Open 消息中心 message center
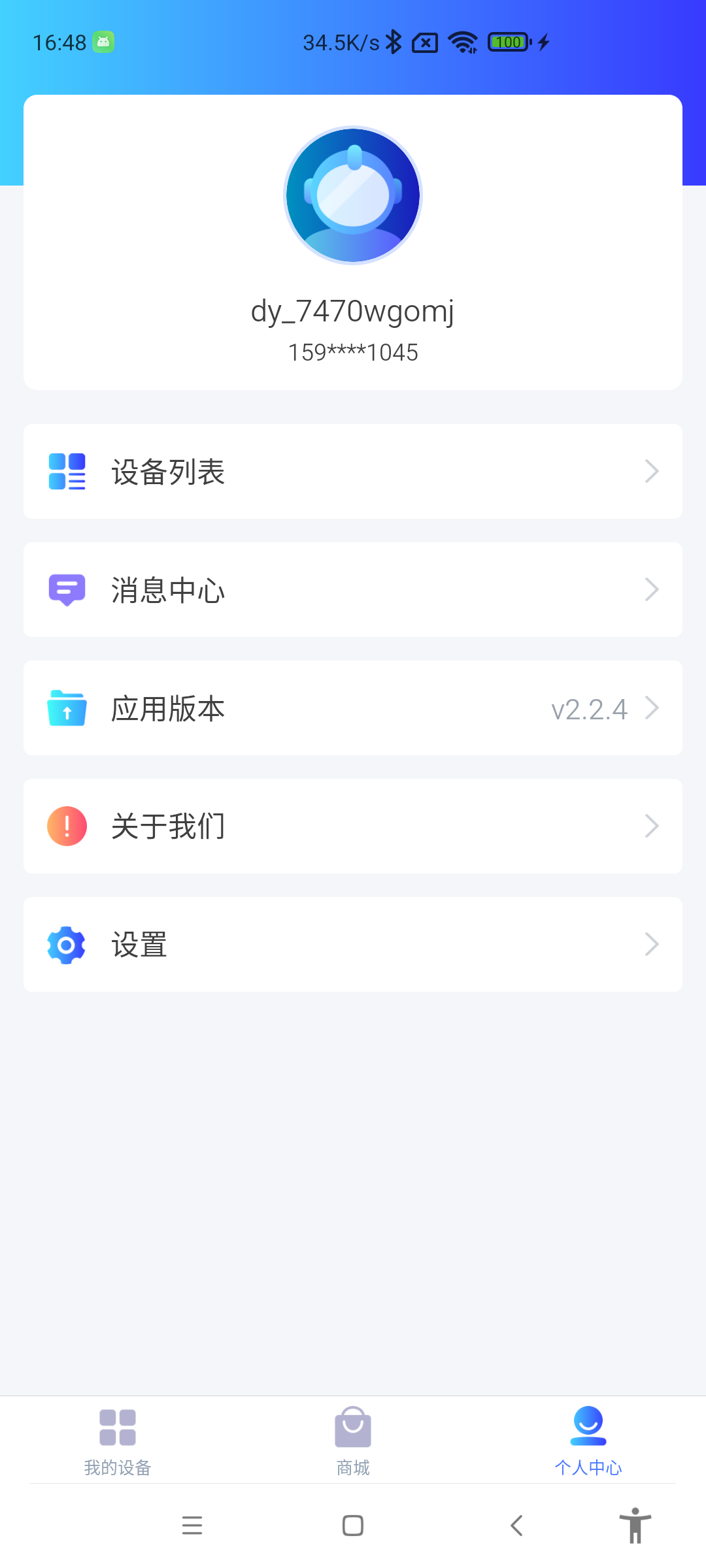The width and height of the screenshot is (706, 1568). (x=353, y=590)
